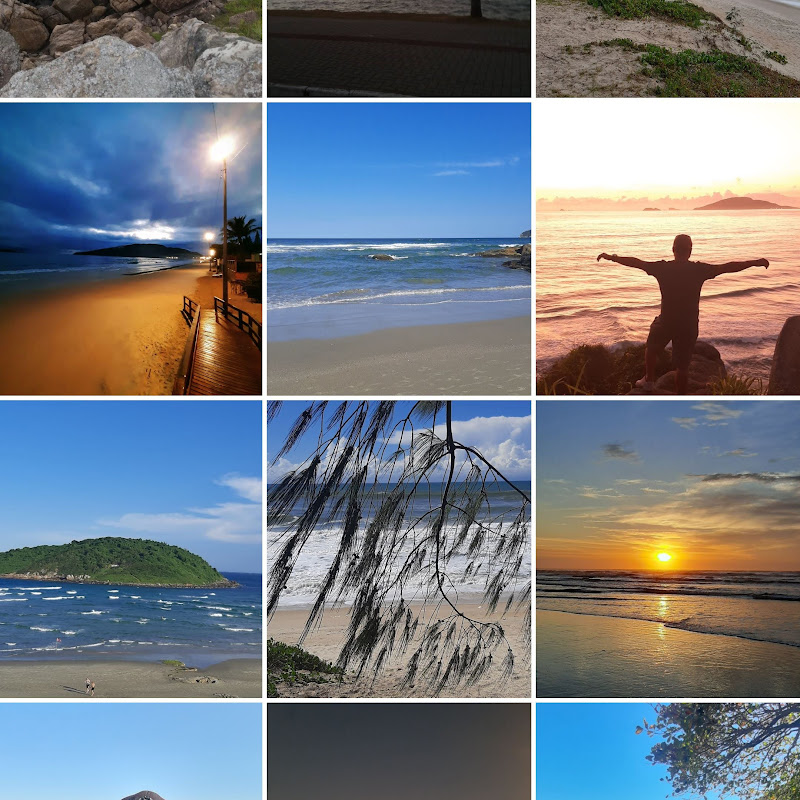View the daytime beach photo with clear blue sky
This screenshot has height=800, width=800.
(x=399, y=249)
